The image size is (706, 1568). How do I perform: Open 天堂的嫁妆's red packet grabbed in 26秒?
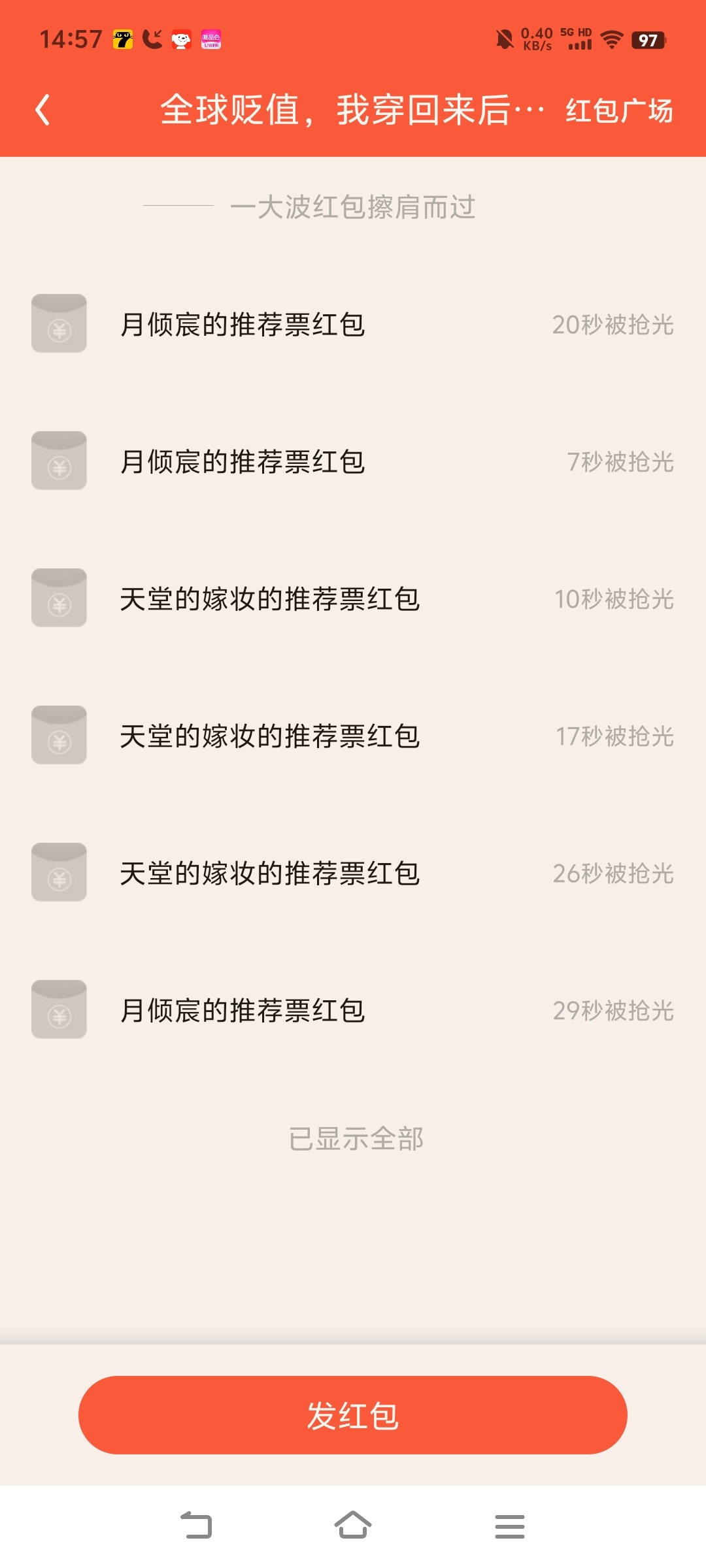tap(353, 873)
